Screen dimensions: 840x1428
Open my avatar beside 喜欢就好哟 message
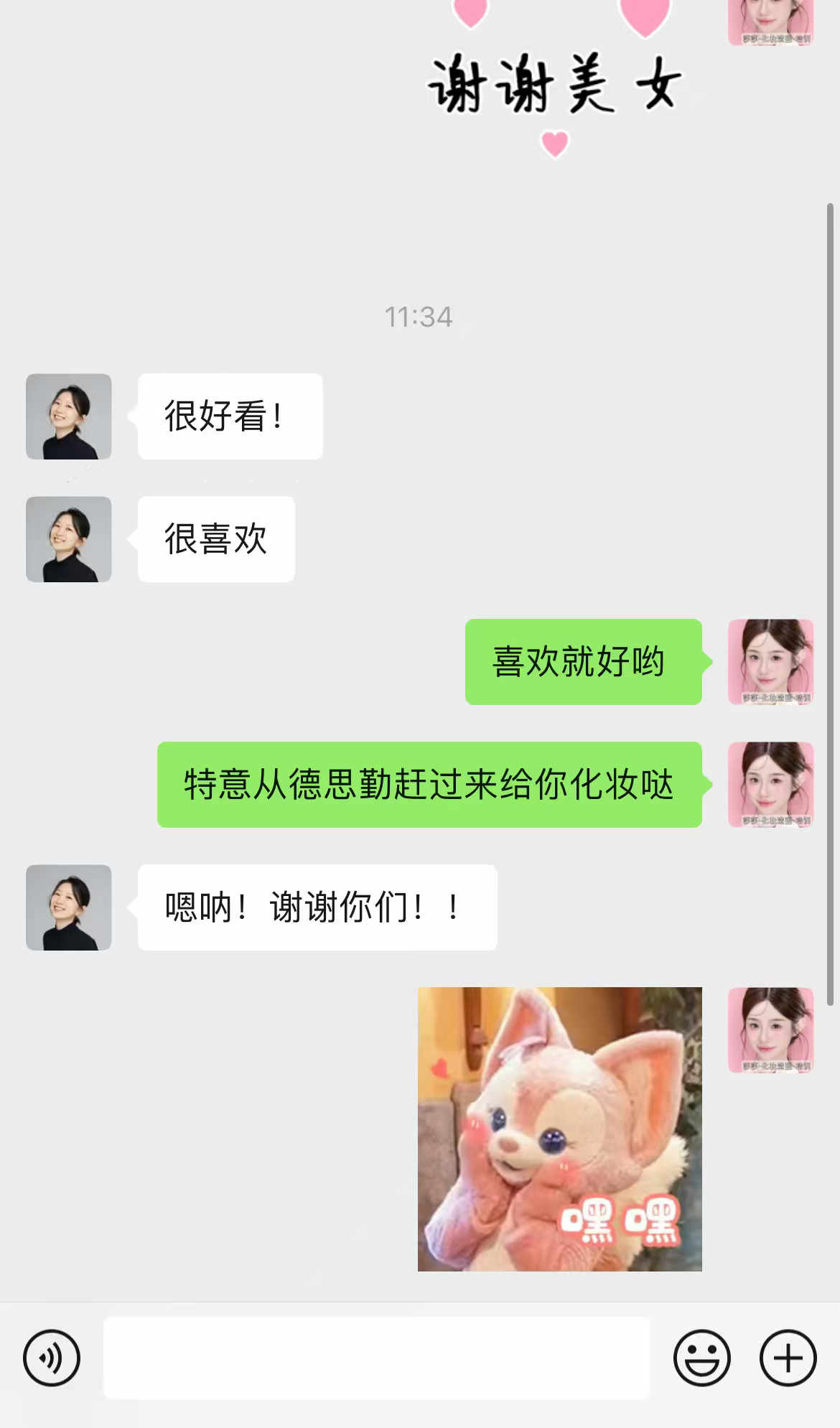point(770,661)
